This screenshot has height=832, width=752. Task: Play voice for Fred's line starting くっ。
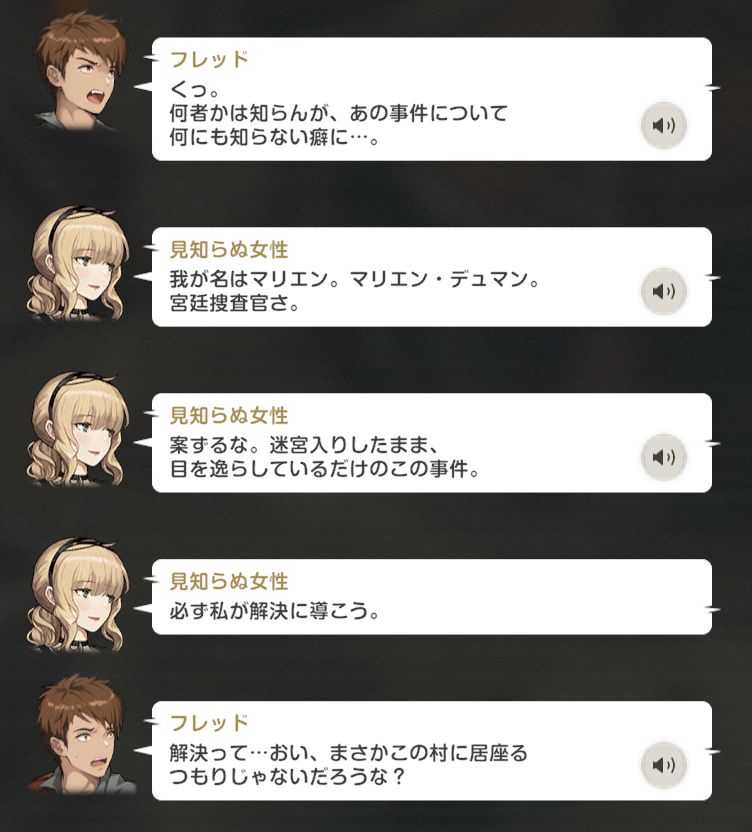[x=663, y=126]
